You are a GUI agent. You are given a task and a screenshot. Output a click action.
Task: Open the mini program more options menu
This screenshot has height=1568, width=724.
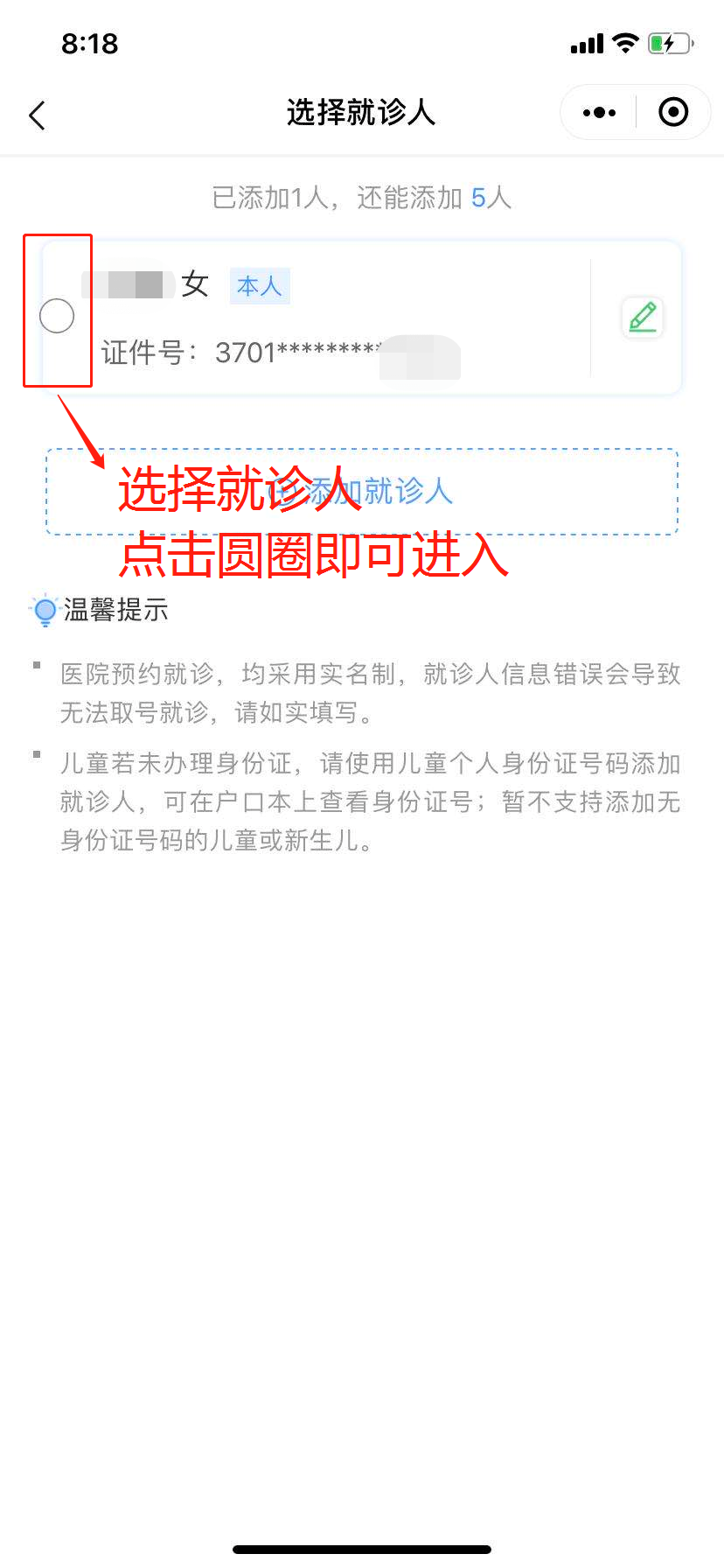point(599,113)
